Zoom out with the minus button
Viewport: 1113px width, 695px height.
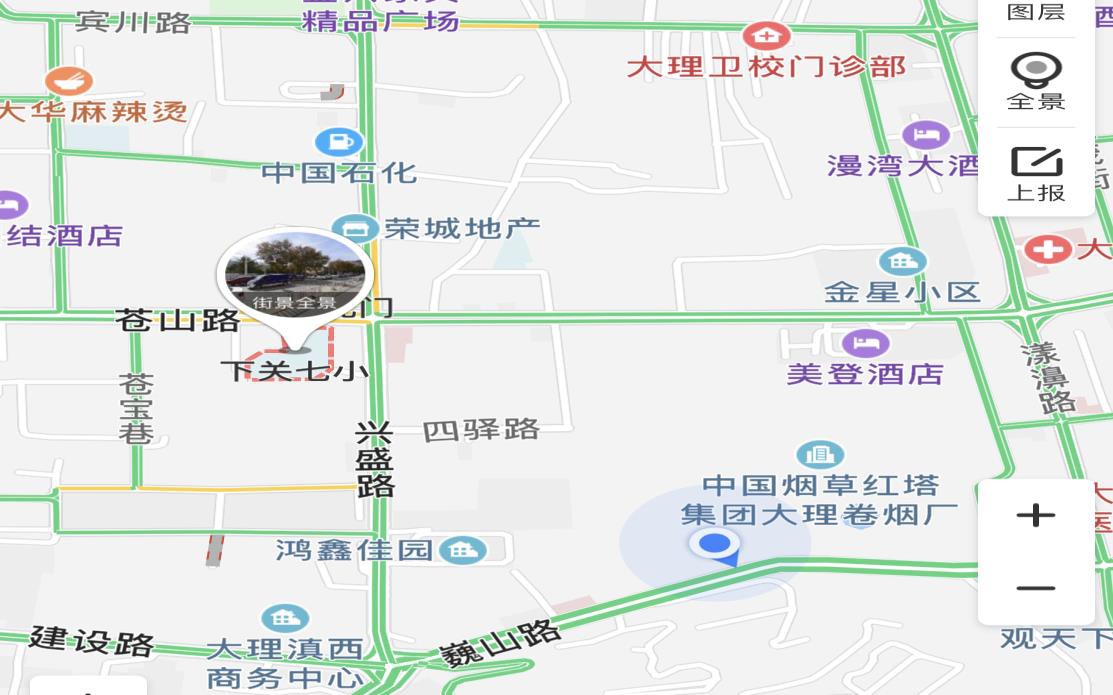(x=1035, y=588)
